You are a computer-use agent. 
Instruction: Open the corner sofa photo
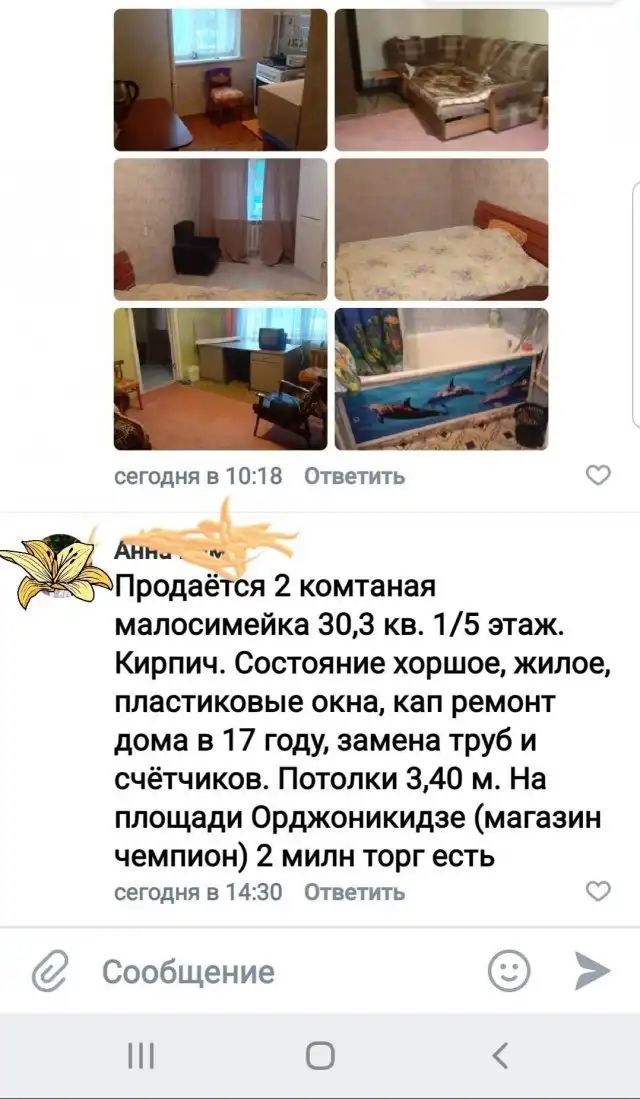click(441, 79)
